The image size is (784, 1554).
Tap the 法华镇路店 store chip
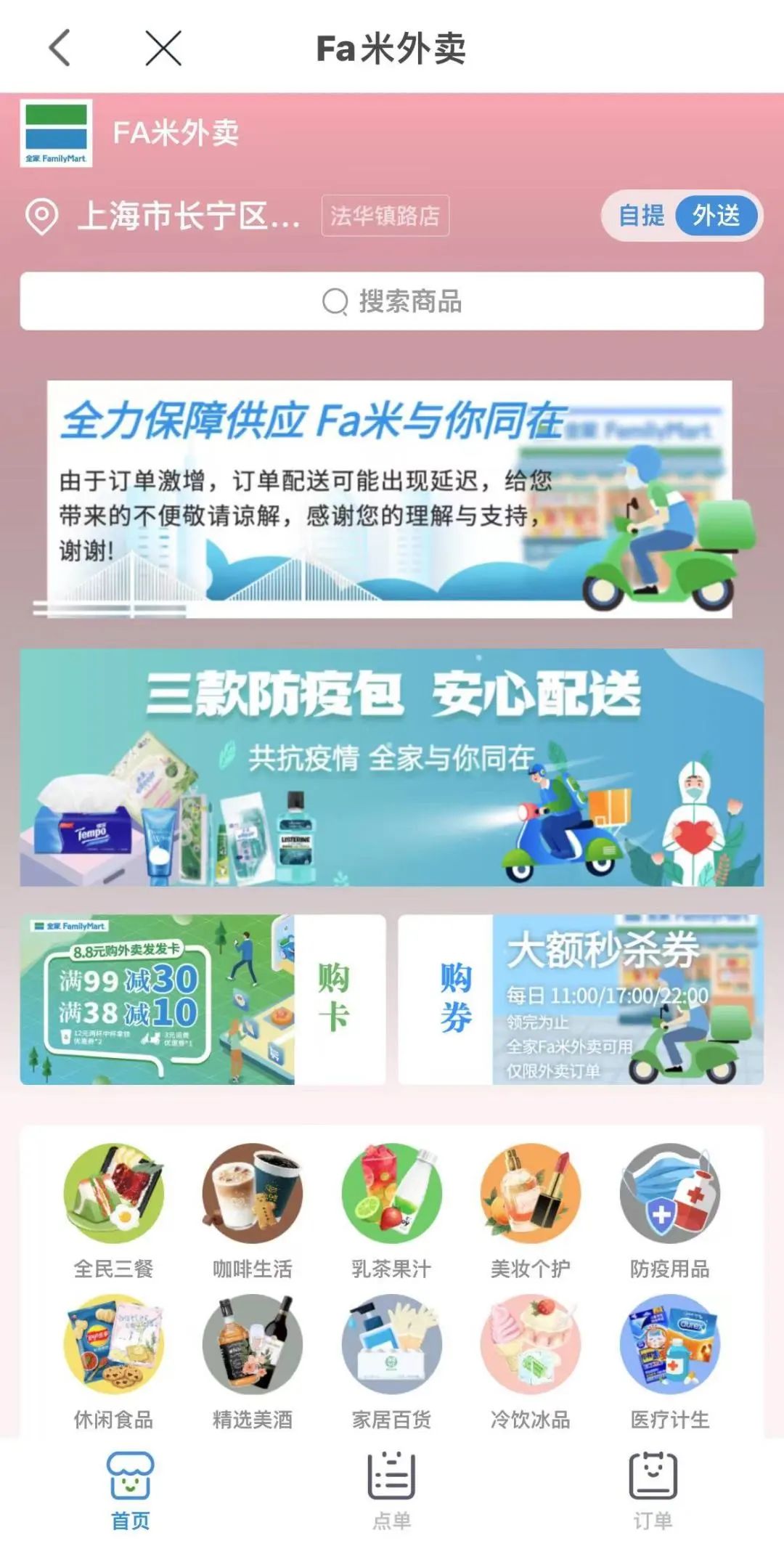(385, 216)
